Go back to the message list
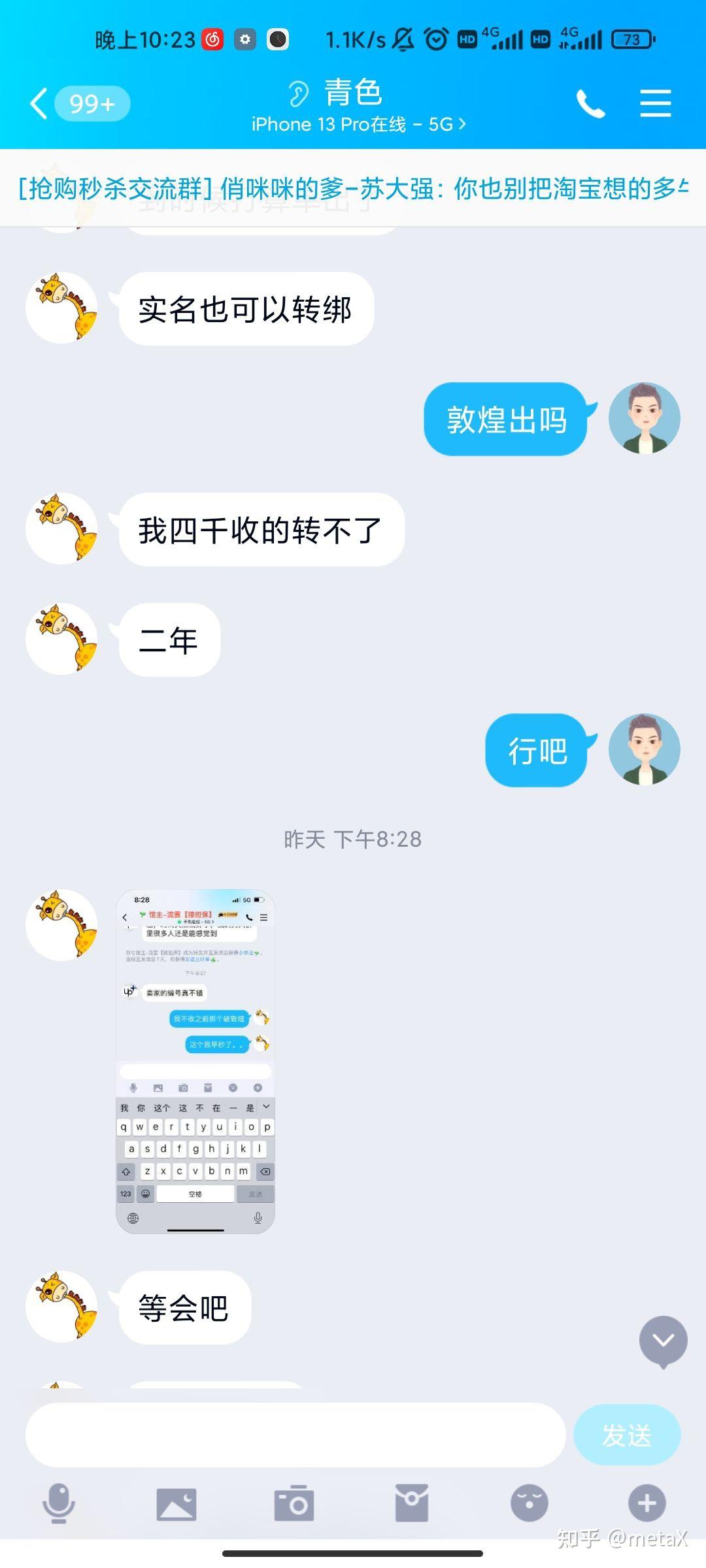The height and width of the screenshot is (1568, 706). click(x=79, y=104)
